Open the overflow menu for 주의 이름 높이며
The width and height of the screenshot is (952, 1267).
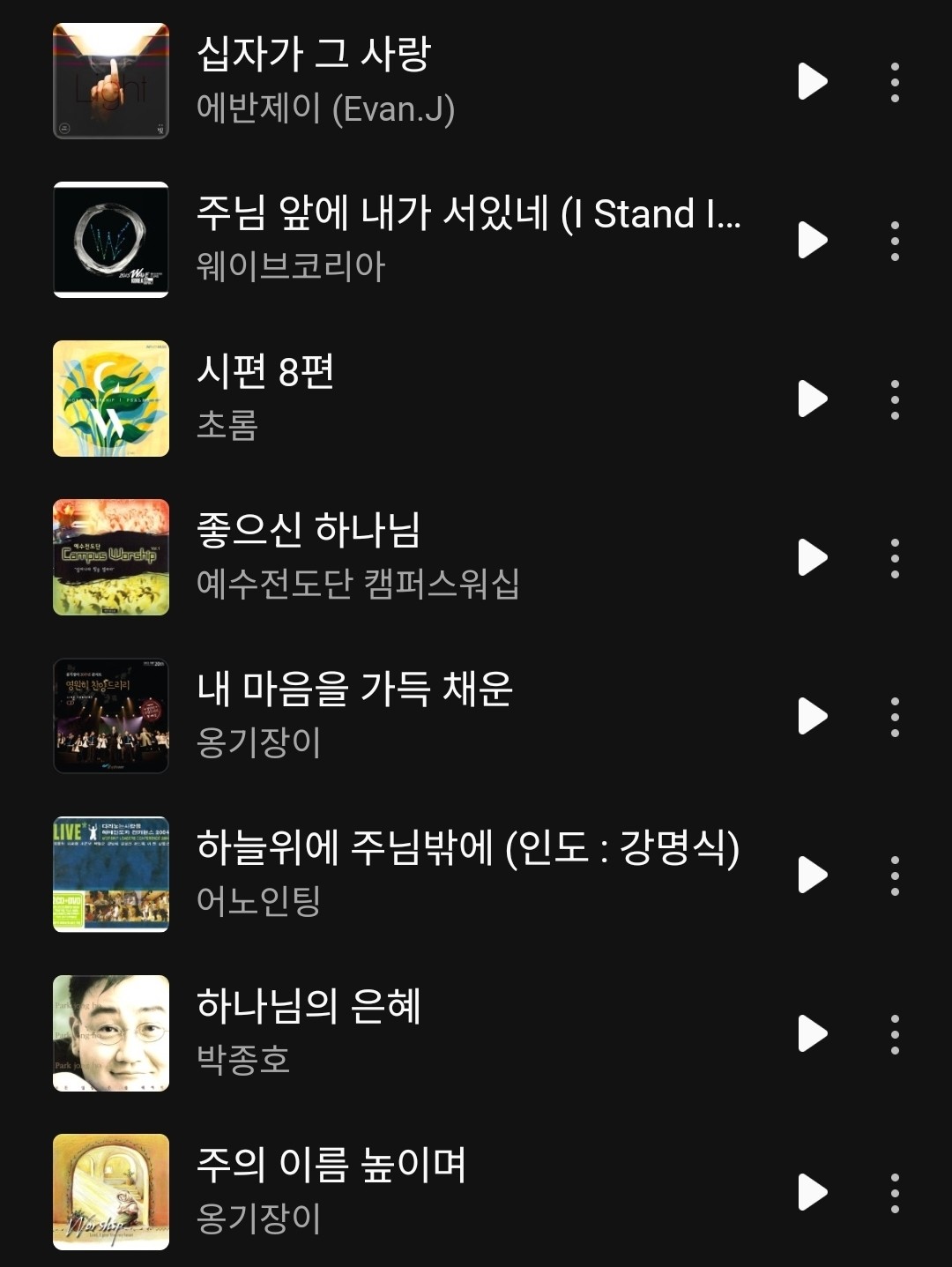895,1193
